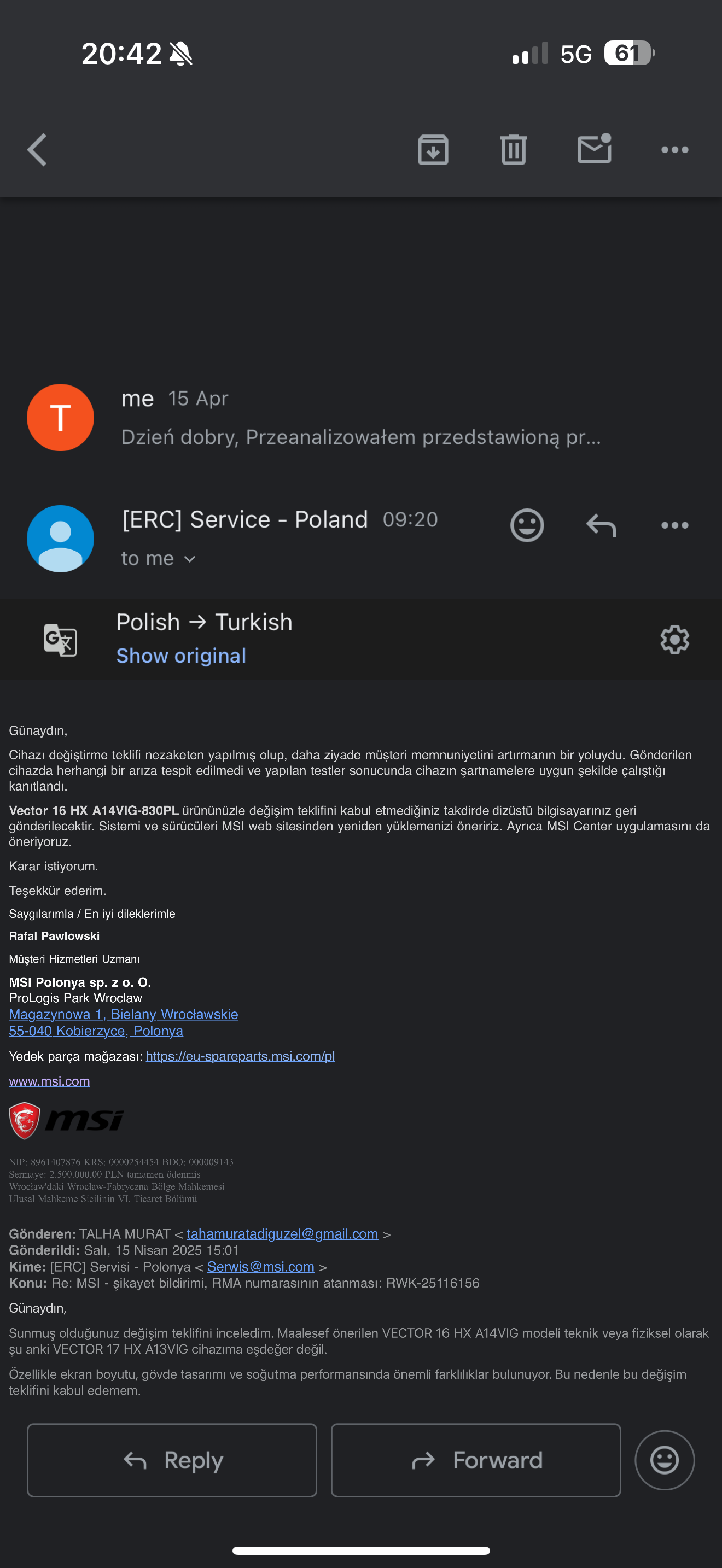Open the emoji reaction button beside Forward
Image resolution: width=722 pixels, height=1568 pixels.
(664, 1460)
